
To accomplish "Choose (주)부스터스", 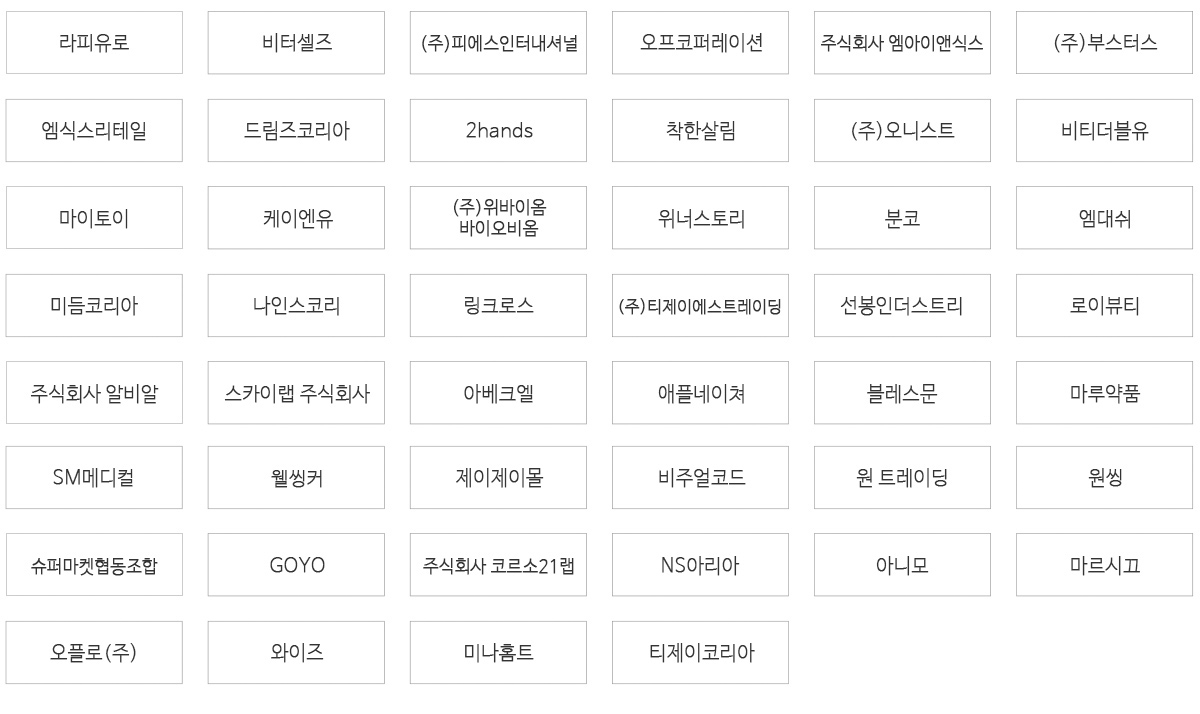I will click(1104, 43).
